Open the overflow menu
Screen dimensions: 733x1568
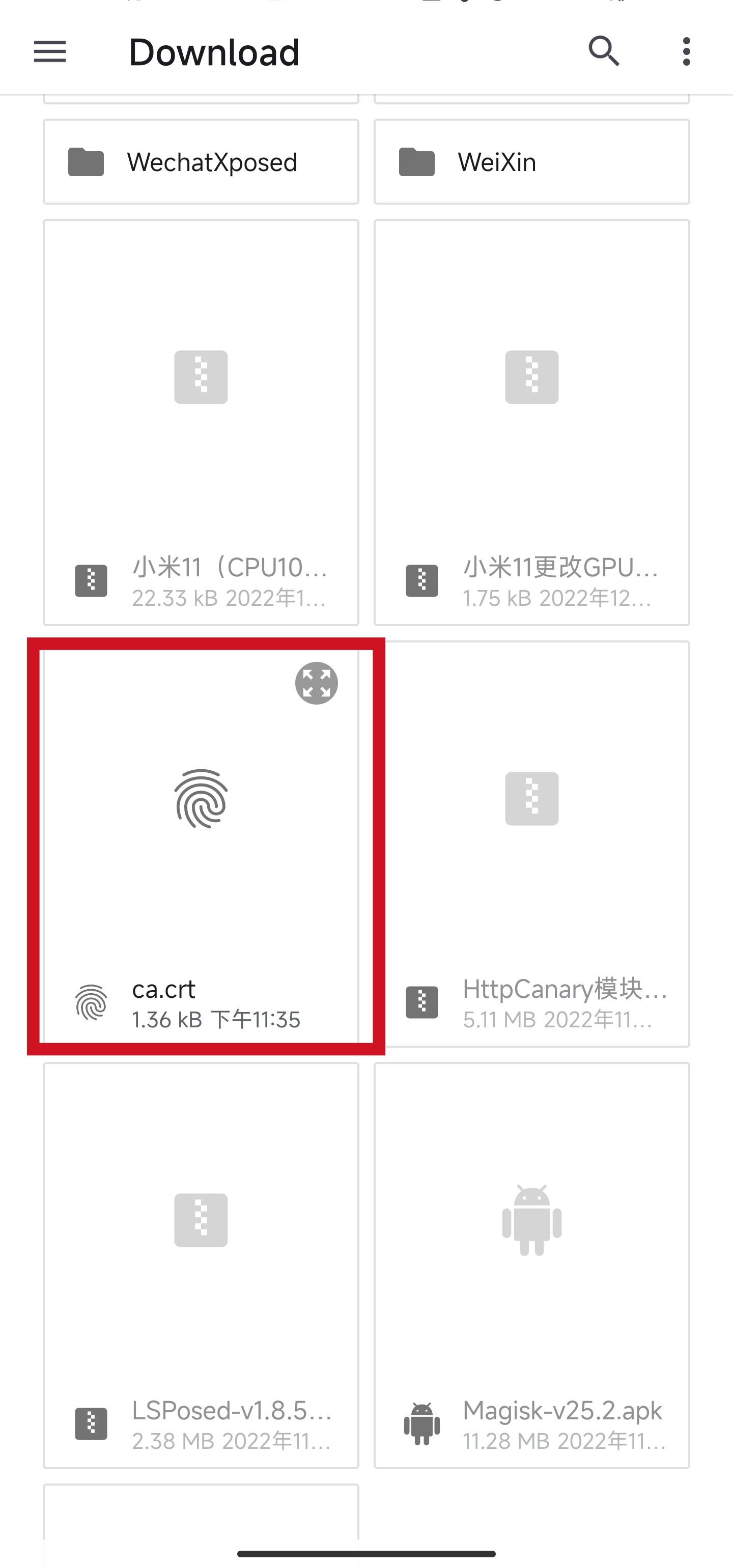pos(686,52)
